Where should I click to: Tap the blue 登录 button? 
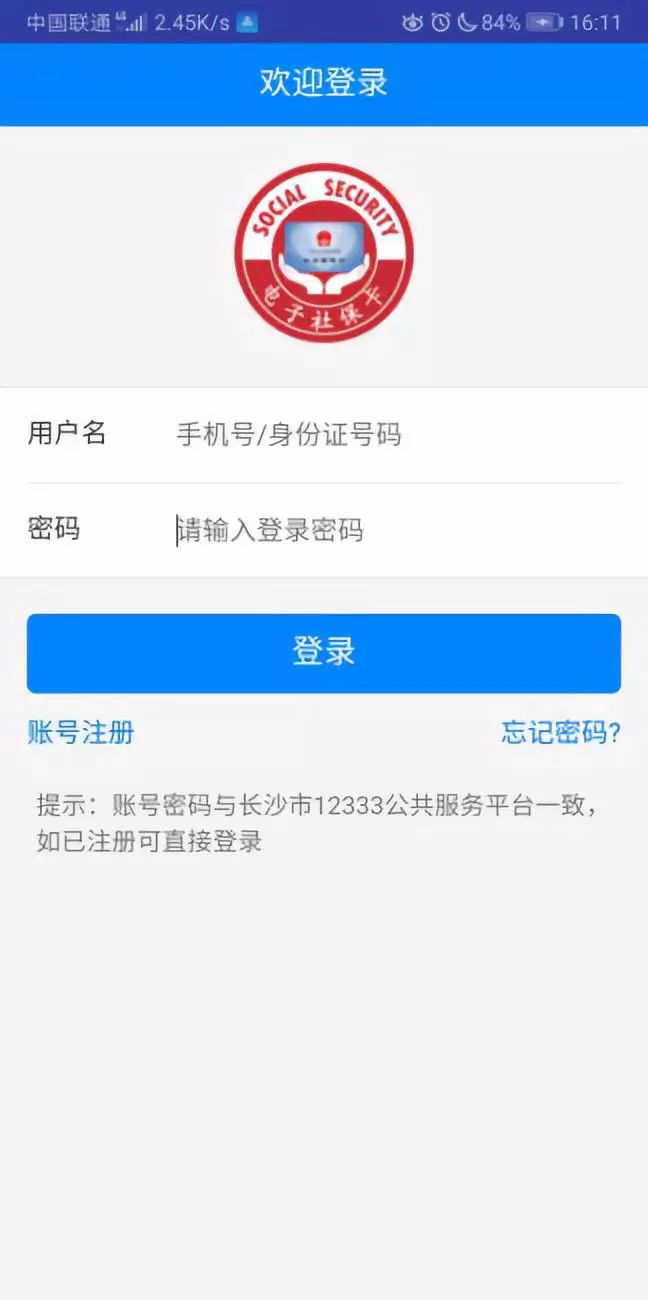tap(324, 653)
